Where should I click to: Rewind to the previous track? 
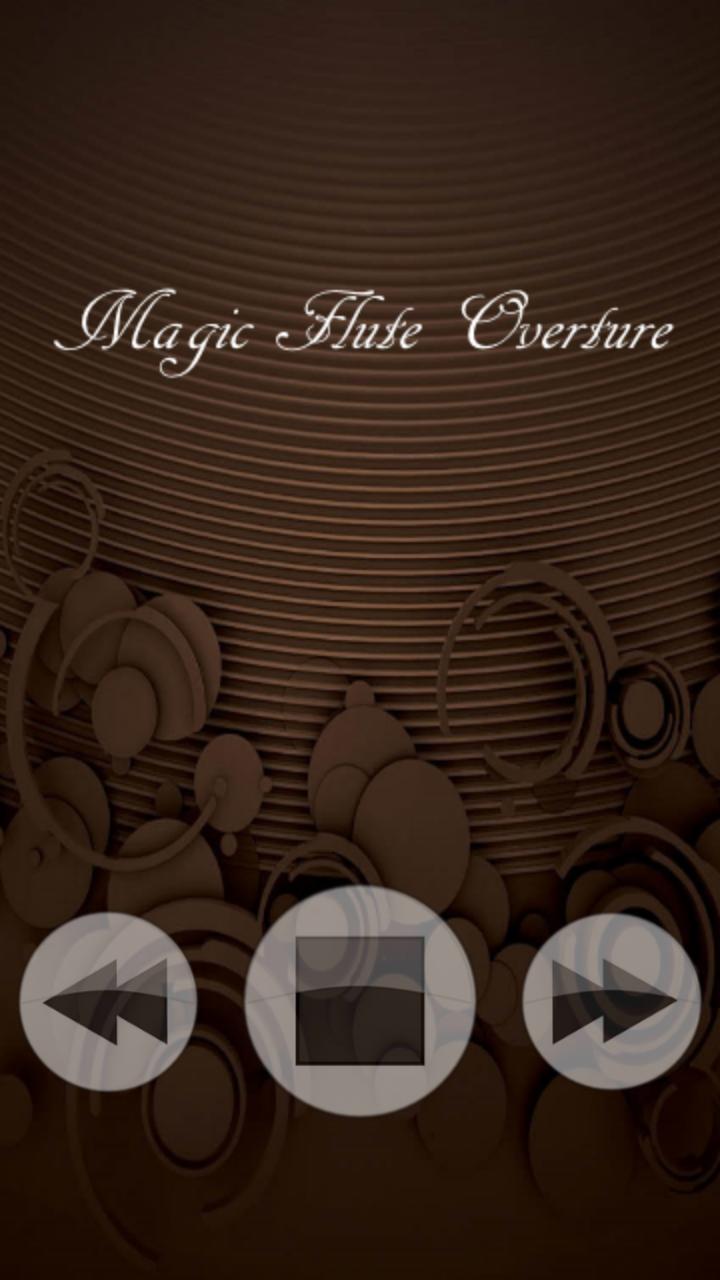point(107,1001)
